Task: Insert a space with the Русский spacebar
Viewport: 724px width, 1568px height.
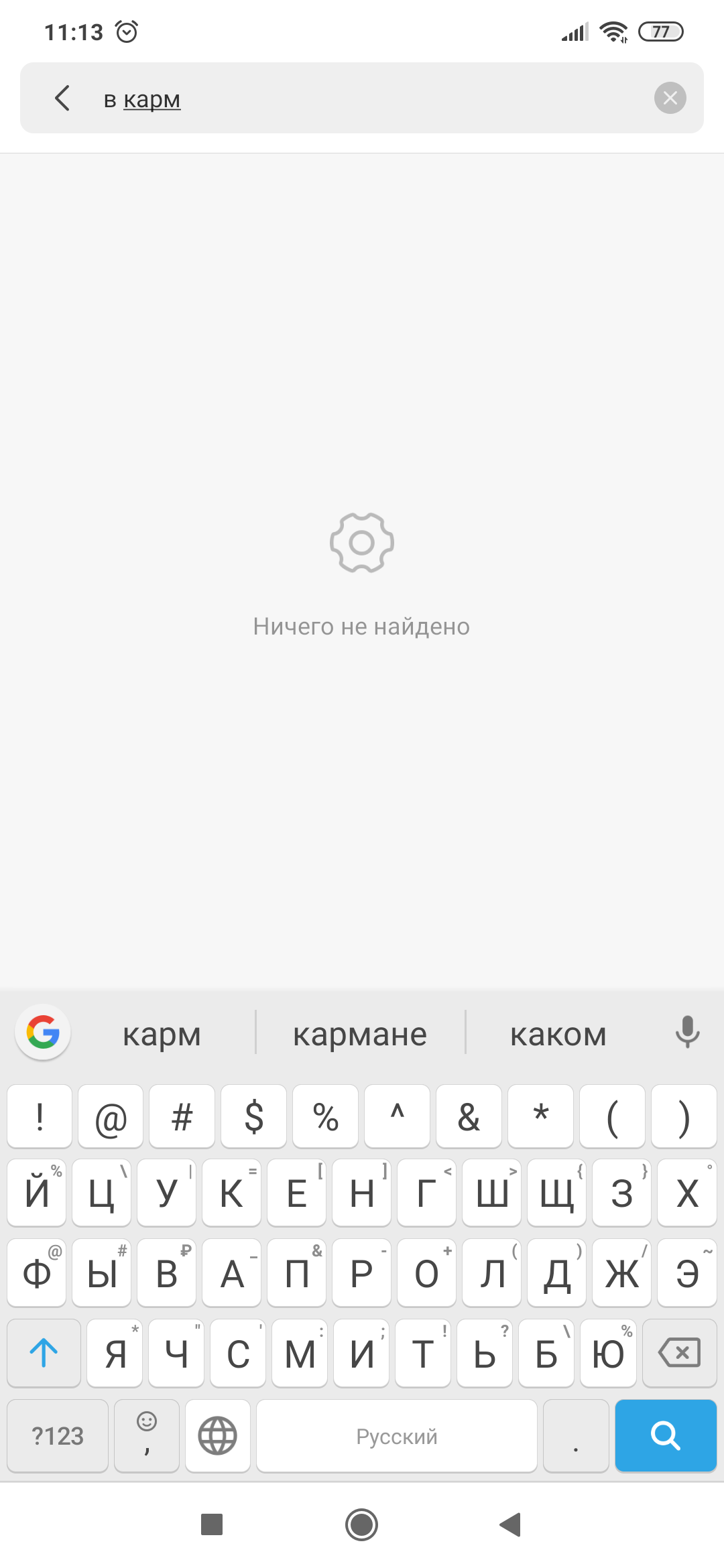Action: [396, 1435]
